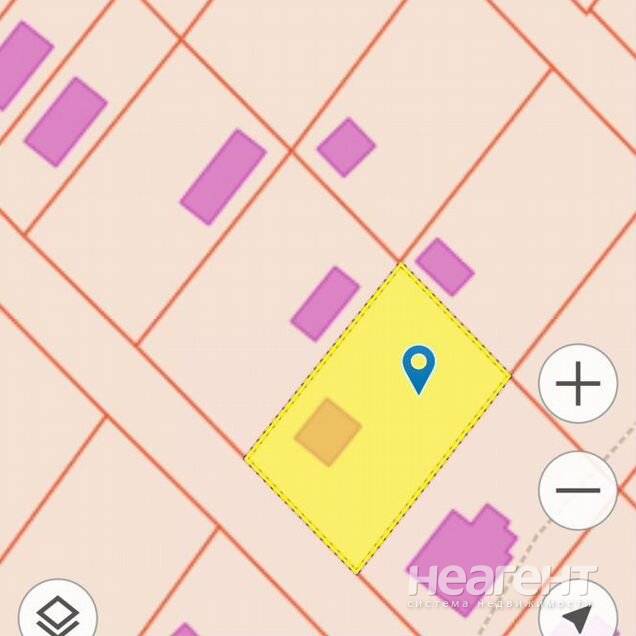Screen dimensions: 636x636
Task: Zoom in on the map
Action: click(577, 384)
